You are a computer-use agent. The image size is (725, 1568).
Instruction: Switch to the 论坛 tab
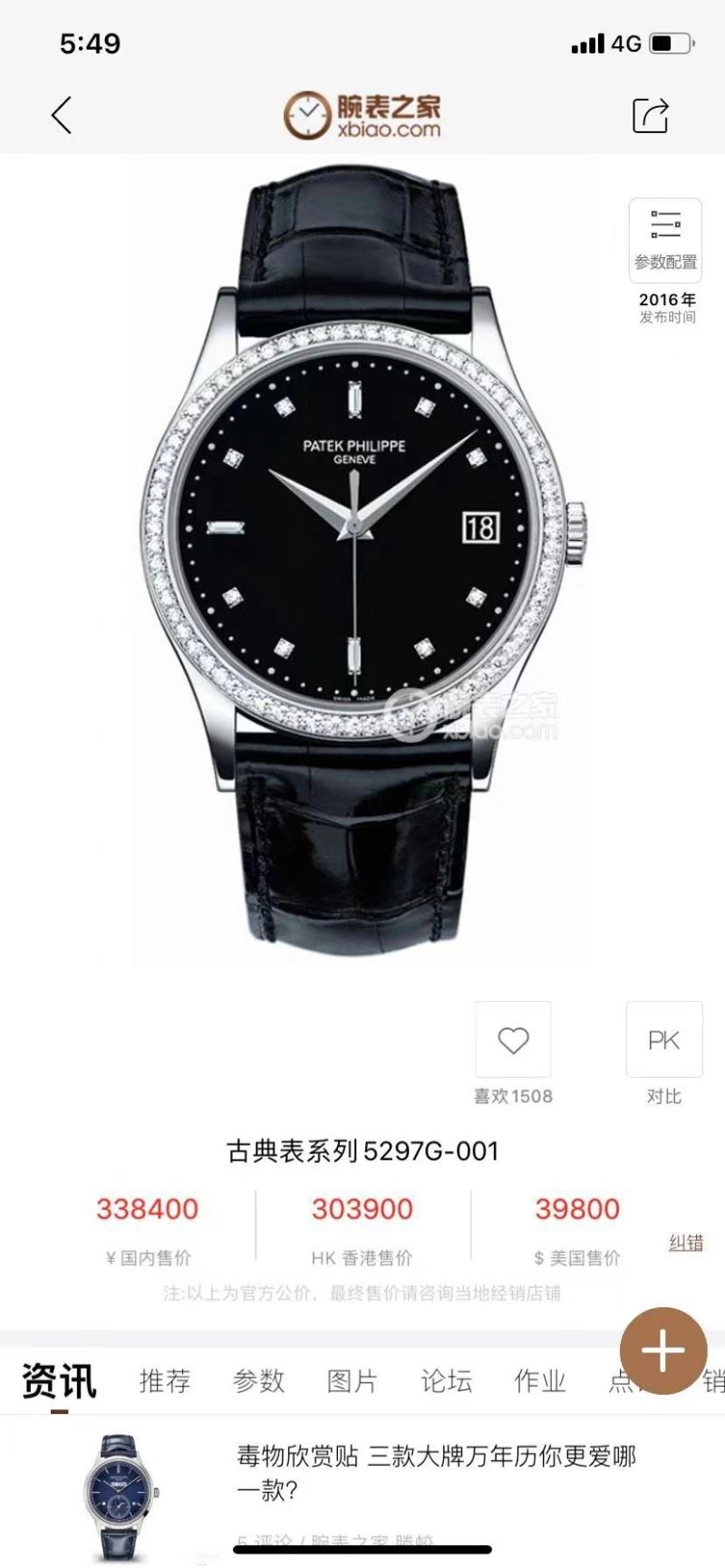coord(446,1381)
